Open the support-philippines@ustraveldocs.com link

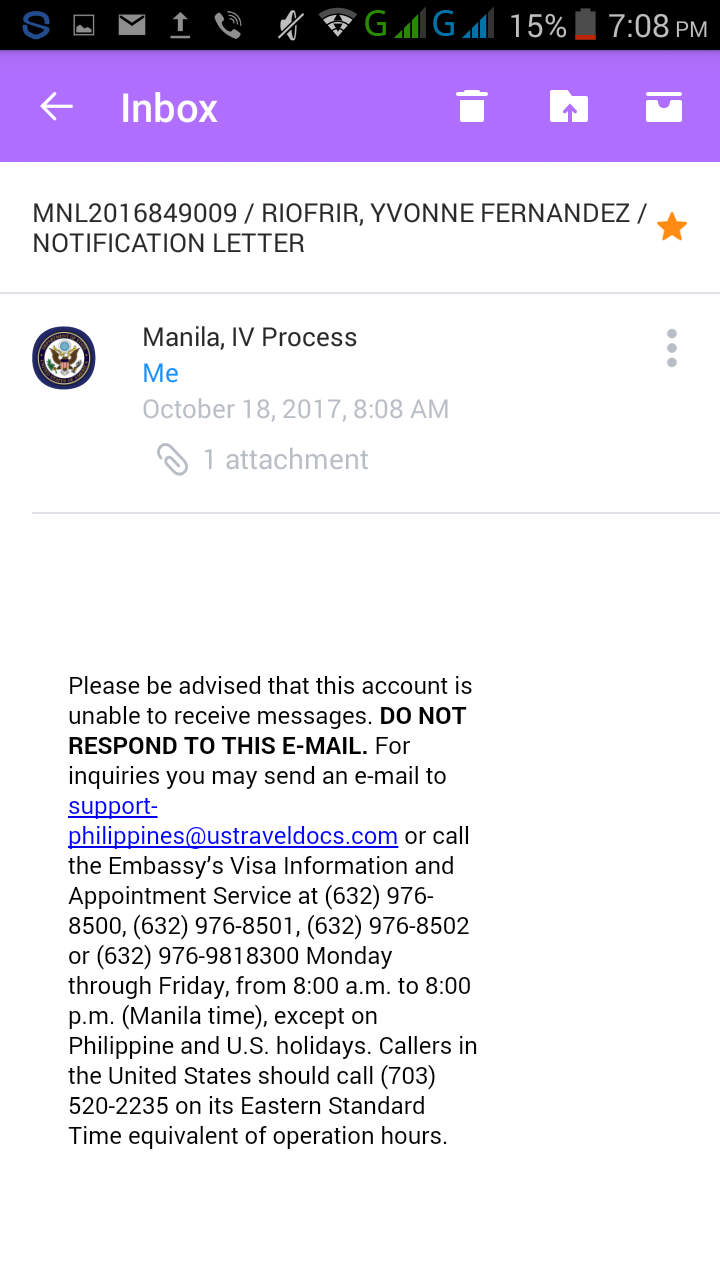coord(233,821)
